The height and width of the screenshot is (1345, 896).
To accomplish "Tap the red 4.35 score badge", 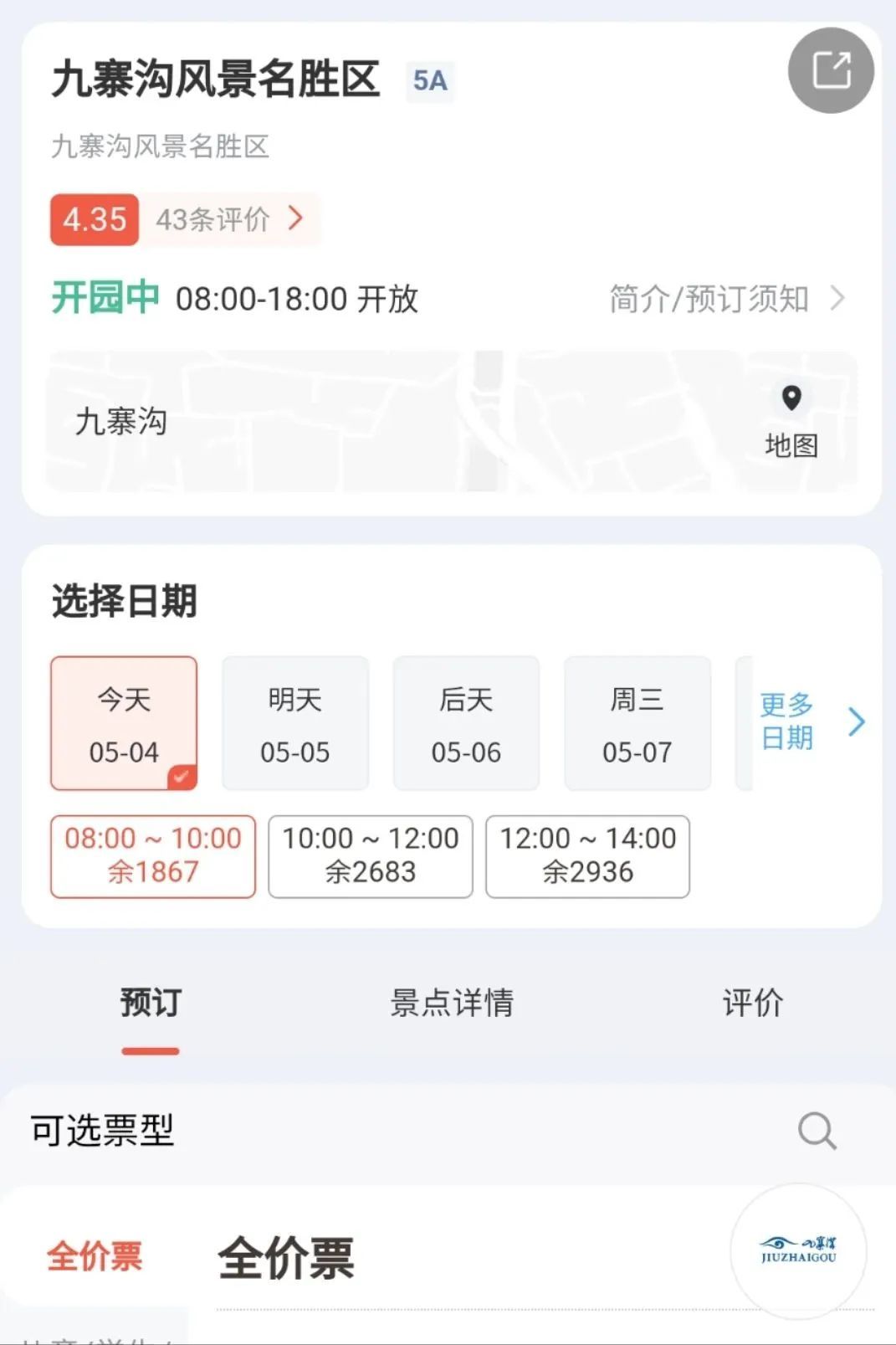I will [94, 220].
